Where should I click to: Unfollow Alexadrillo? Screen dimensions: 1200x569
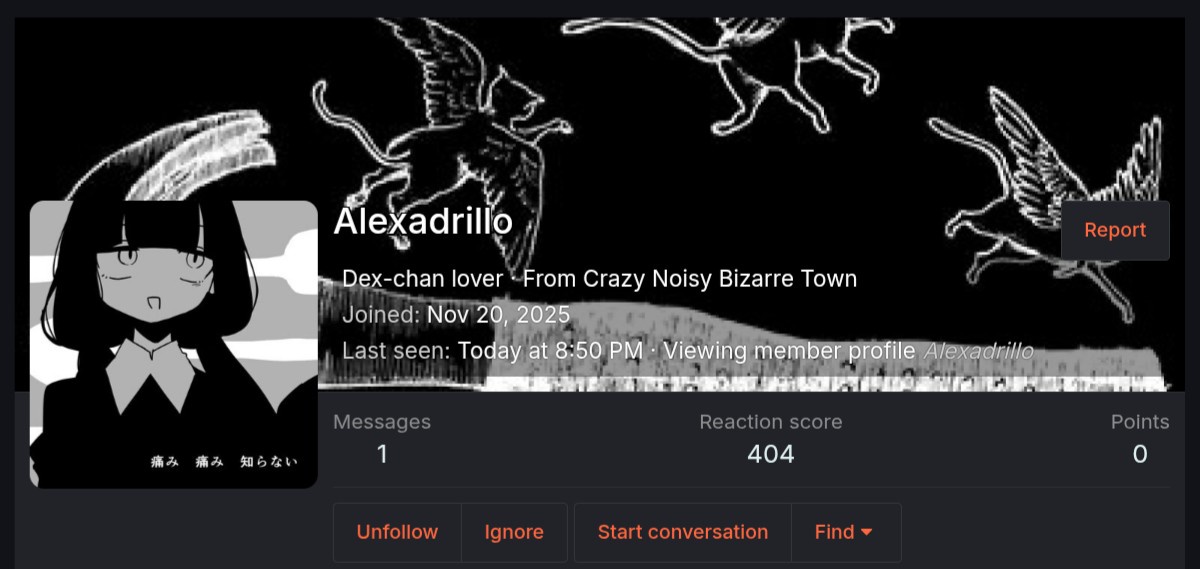click(x=397, y=532)
